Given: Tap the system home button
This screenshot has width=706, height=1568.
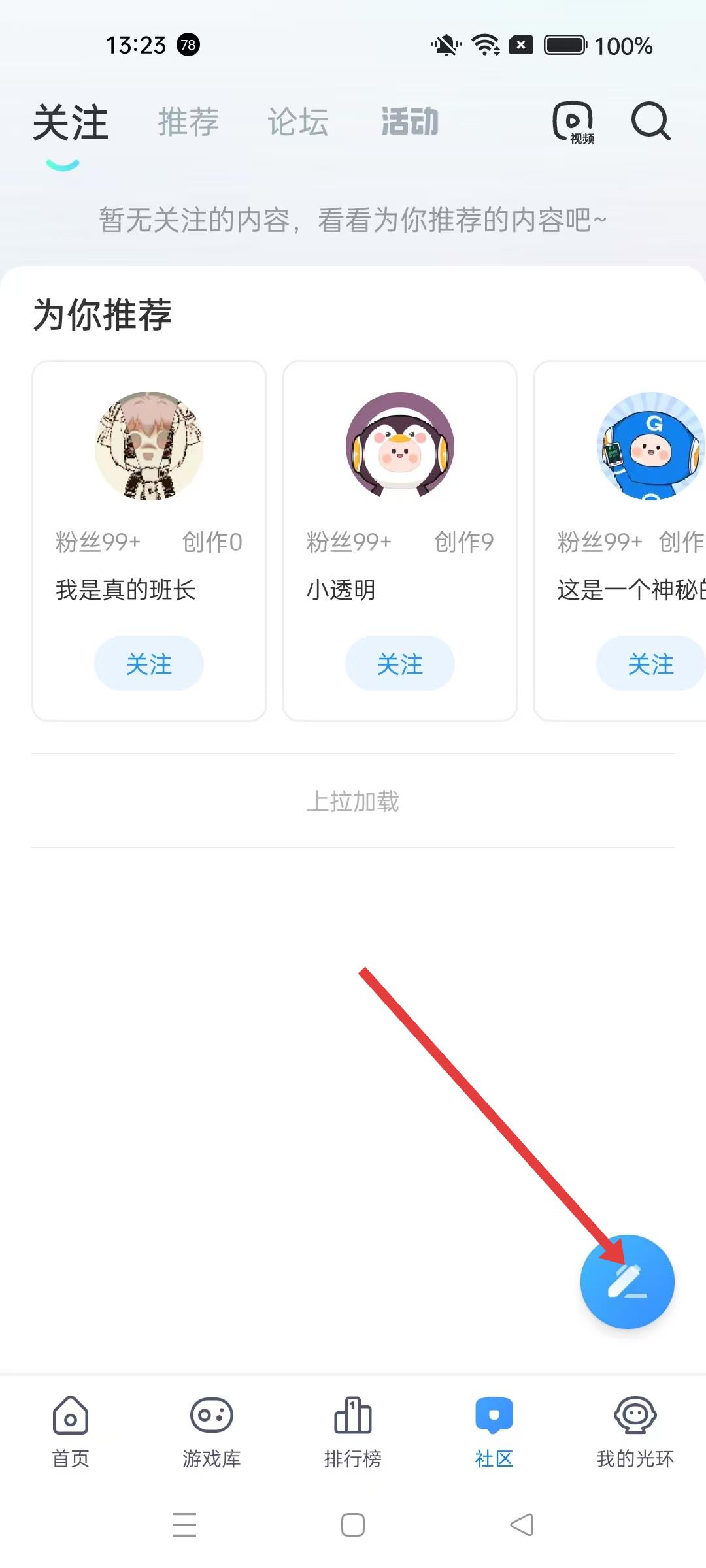Looking at the screenshot, I should (x=353, y=1525).
